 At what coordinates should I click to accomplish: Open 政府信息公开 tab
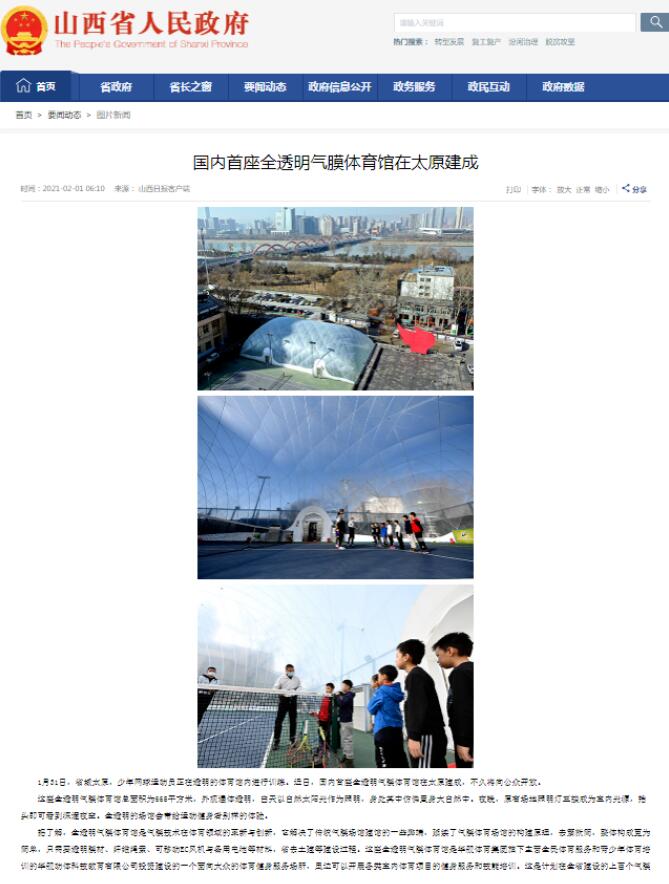pyautogui.click(x=340, y=87)
